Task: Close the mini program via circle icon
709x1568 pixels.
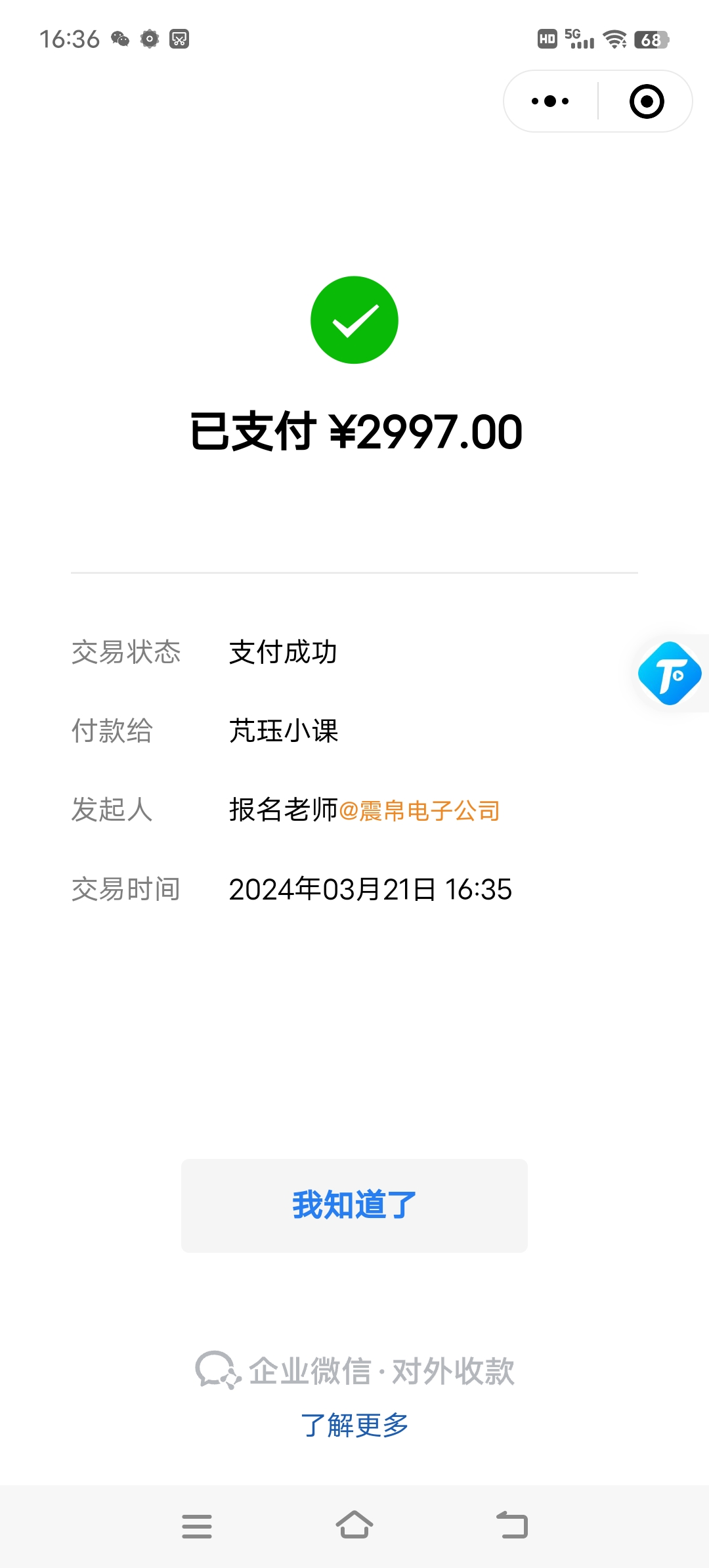Action: (647, 101)
